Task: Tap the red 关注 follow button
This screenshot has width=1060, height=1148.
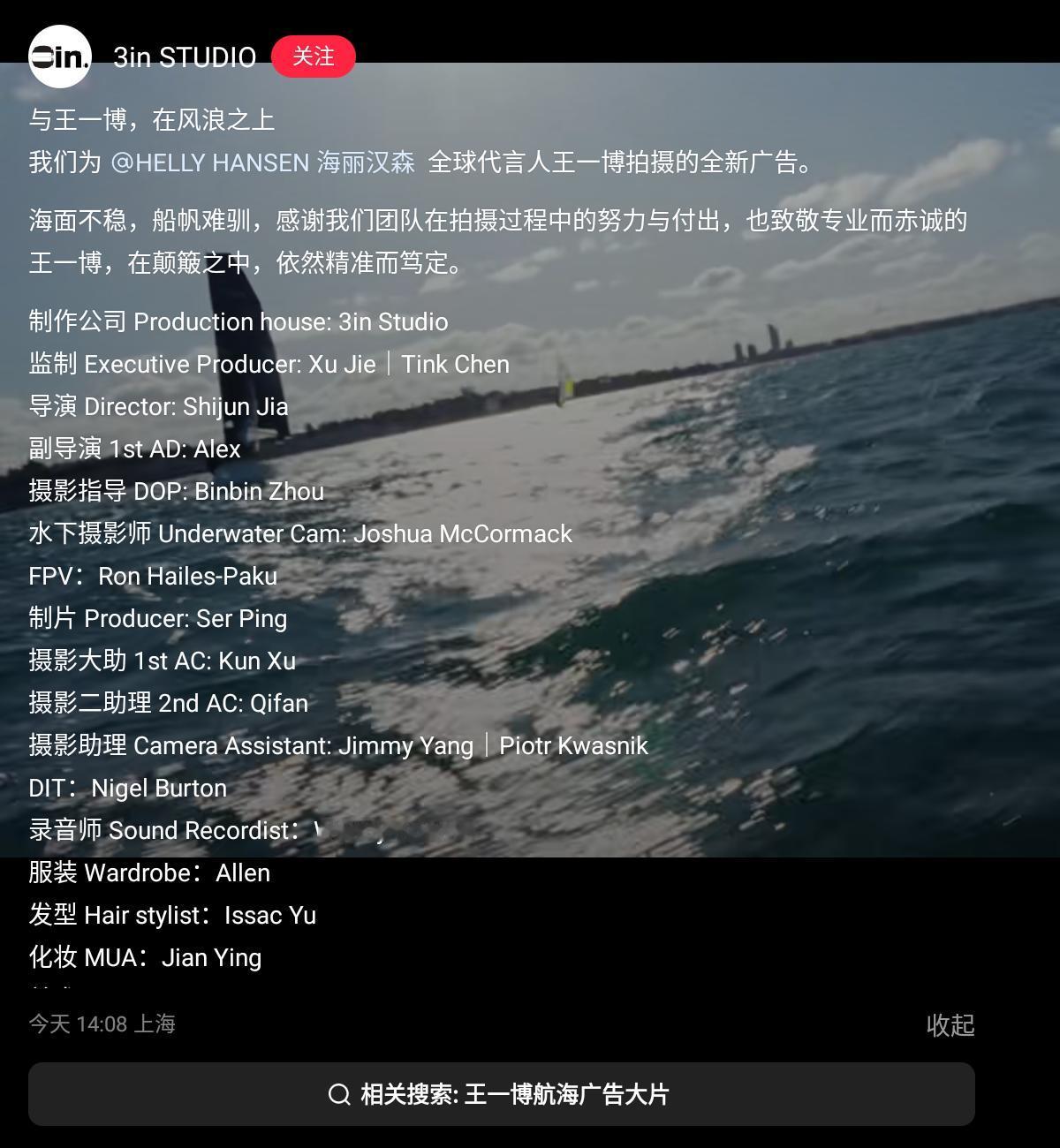Action: point(314,57)
